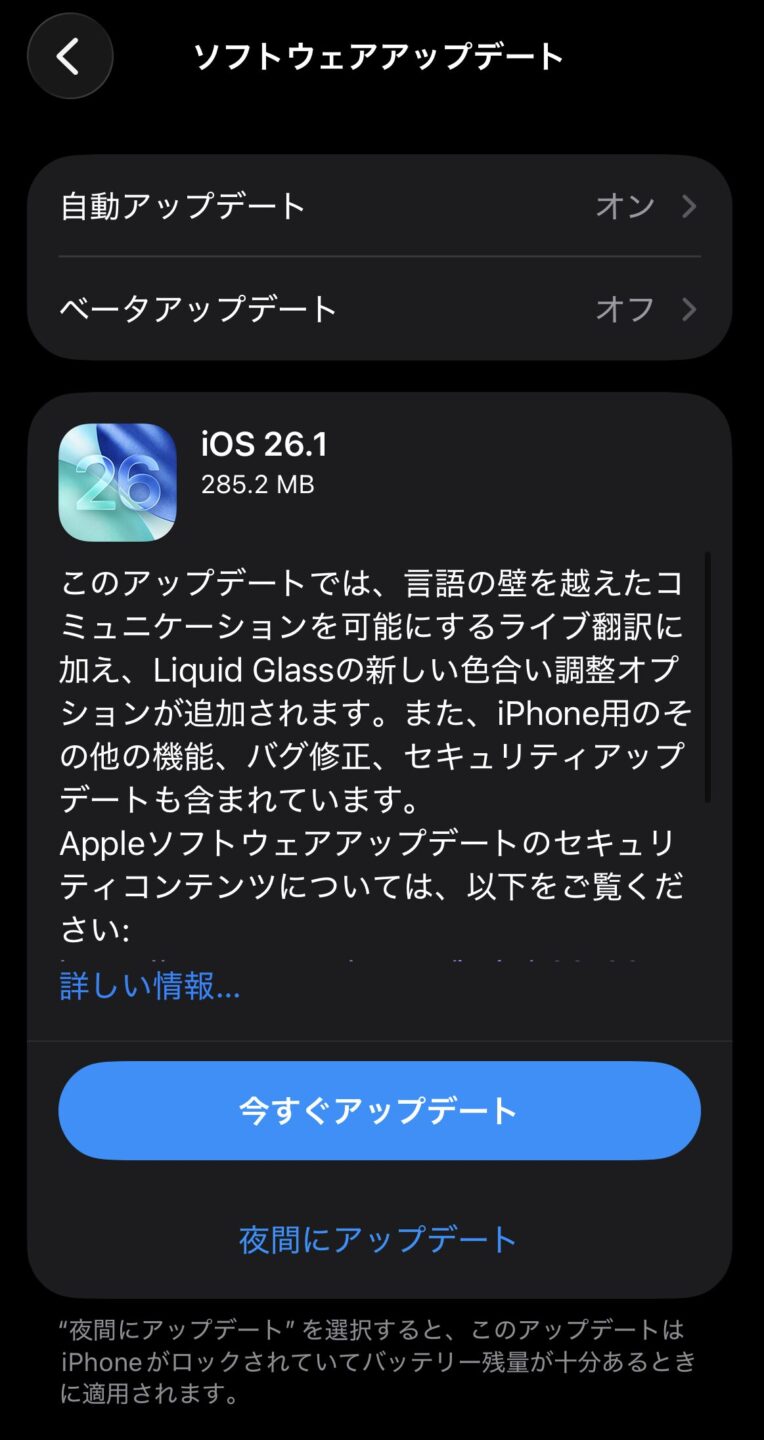
Task: Tap 今すぐアップデート to install now
Action: pos(380,1111)
